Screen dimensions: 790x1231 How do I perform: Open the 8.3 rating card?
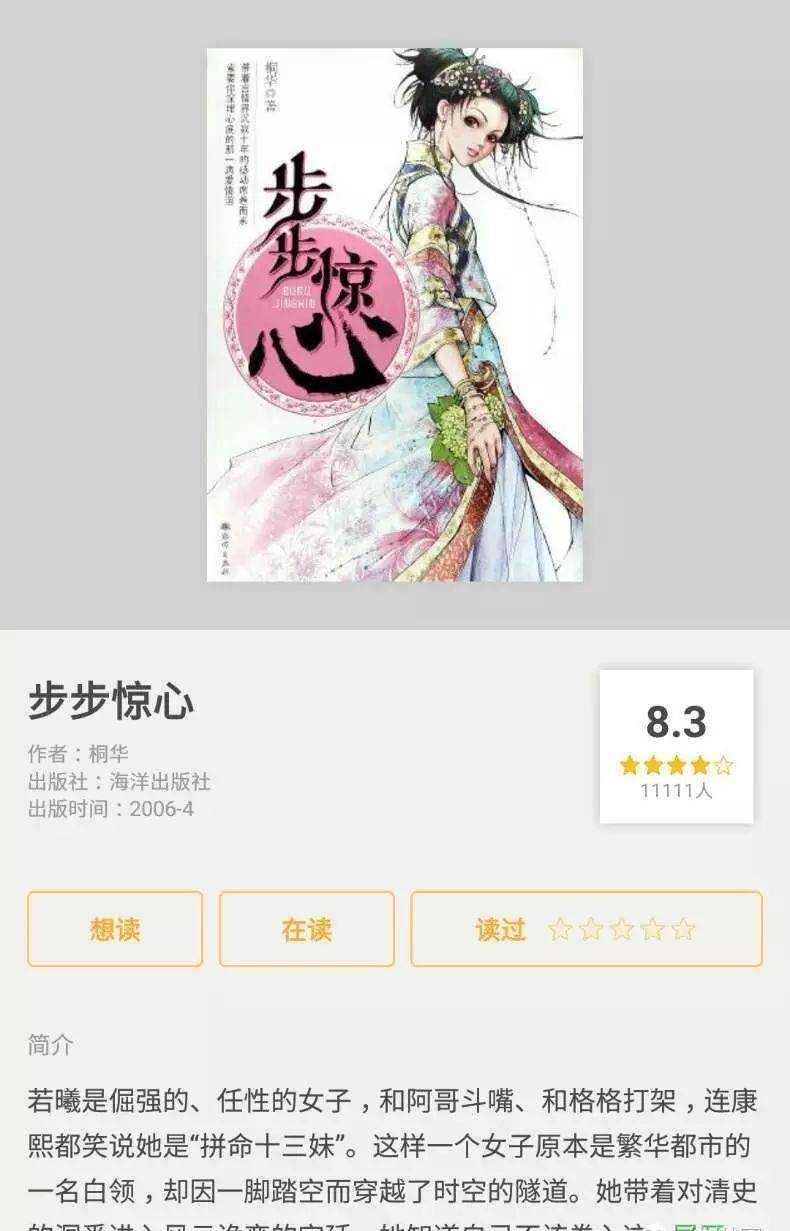[676, 746]
